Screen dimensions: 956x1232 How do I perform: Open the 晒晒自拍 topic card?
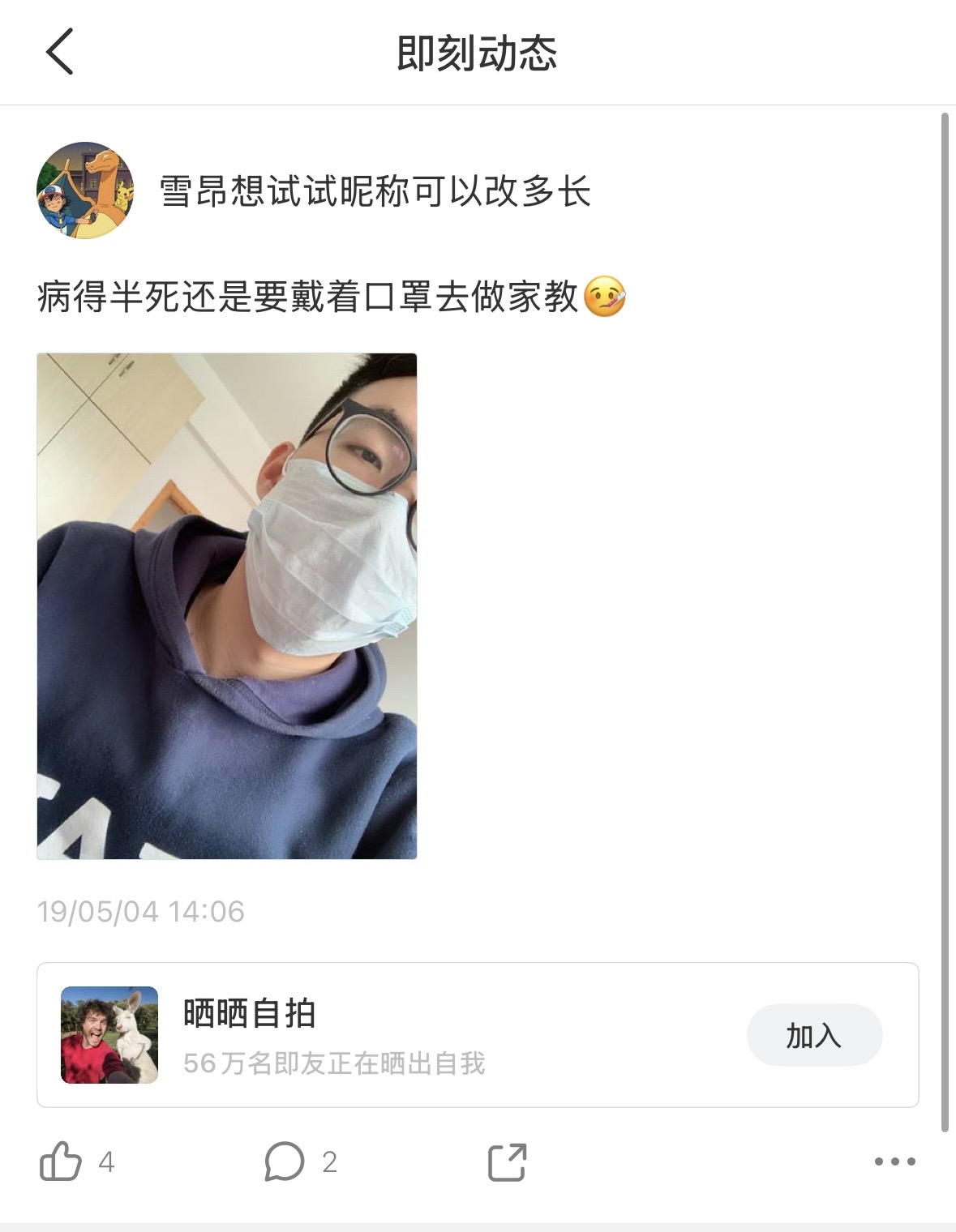coord(478,1035)
